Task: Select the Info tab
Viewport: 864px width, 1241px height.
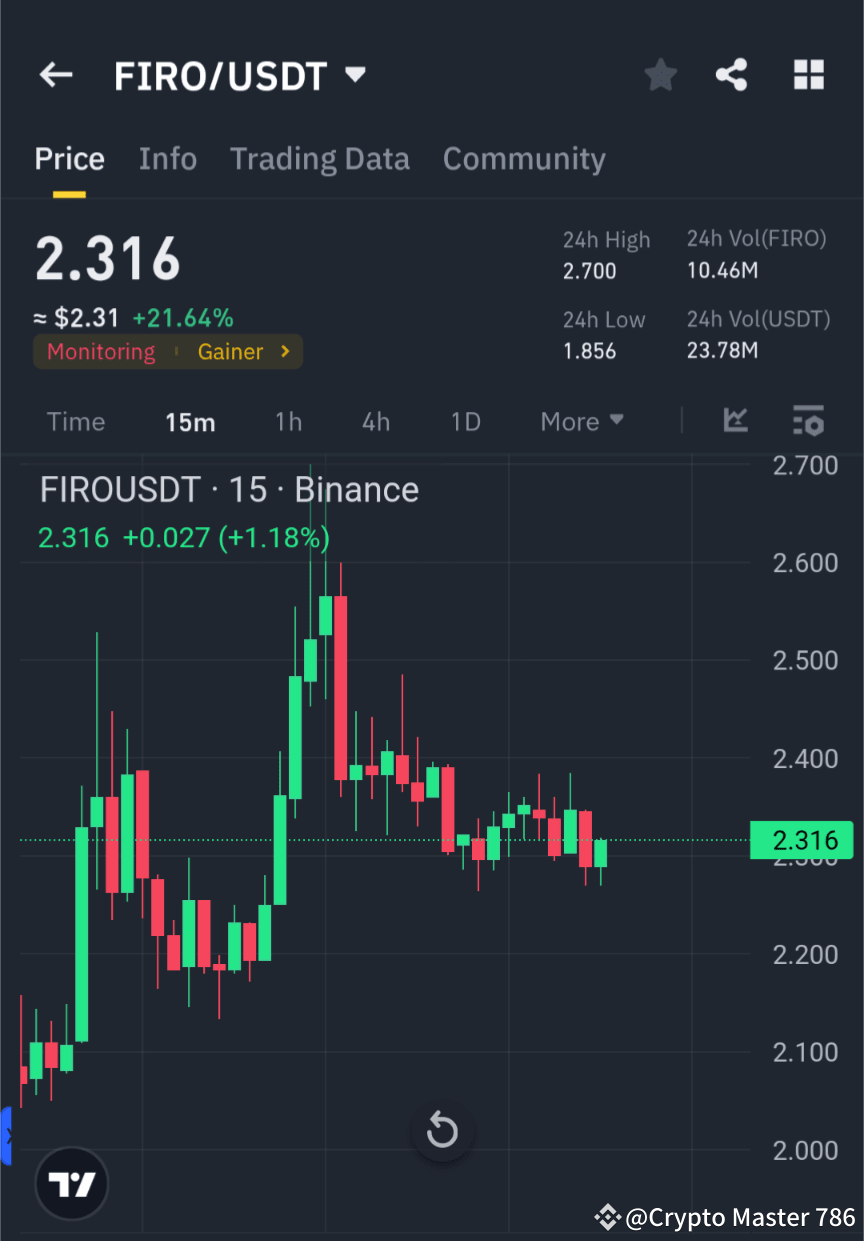Action: click(168, 158)
